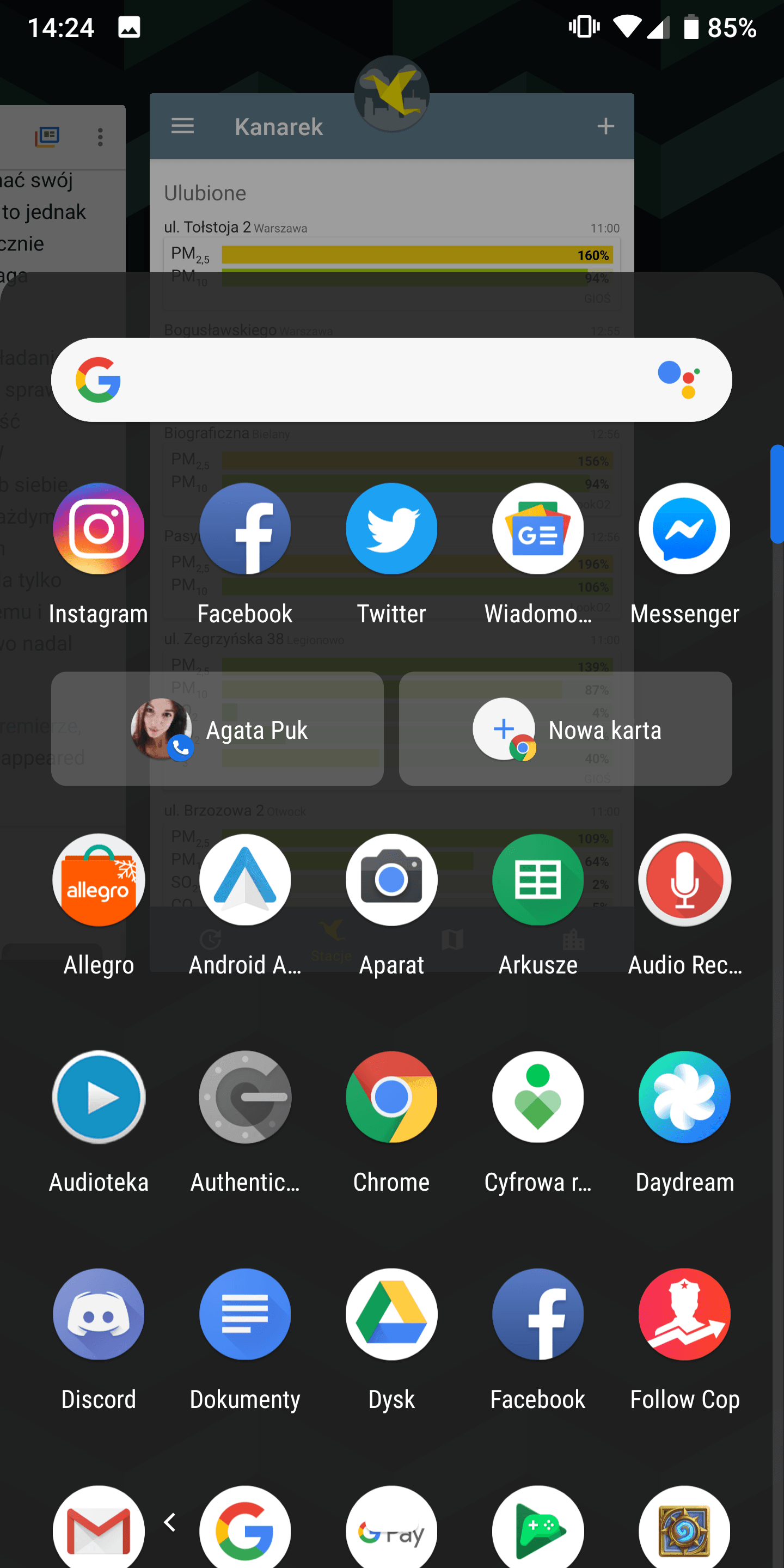Viewport: 784px width, 1568px height.
Task: Open the Google search bar
Action: [391, 380]
